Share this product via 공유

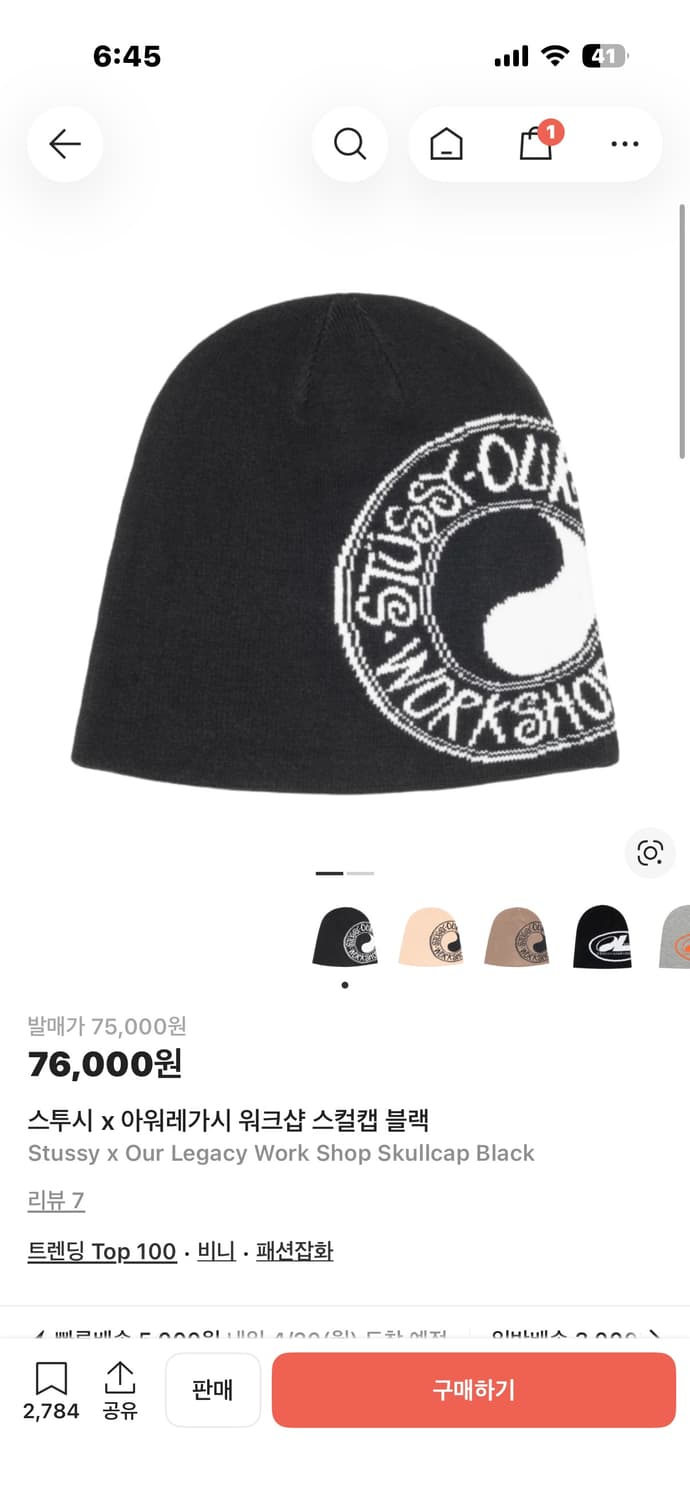[x=119, y=1389]
